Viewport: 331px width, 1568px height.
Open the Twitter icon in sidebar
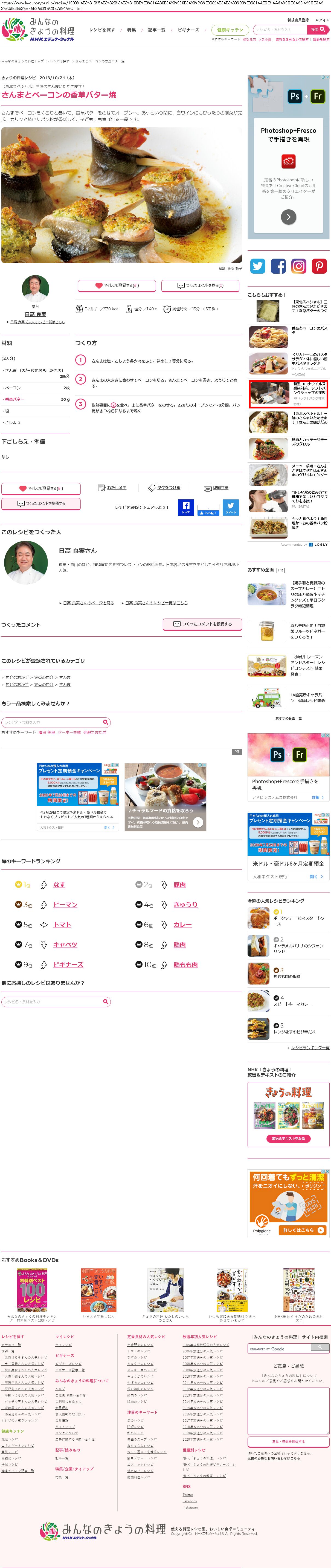click(x=257, y=266)
